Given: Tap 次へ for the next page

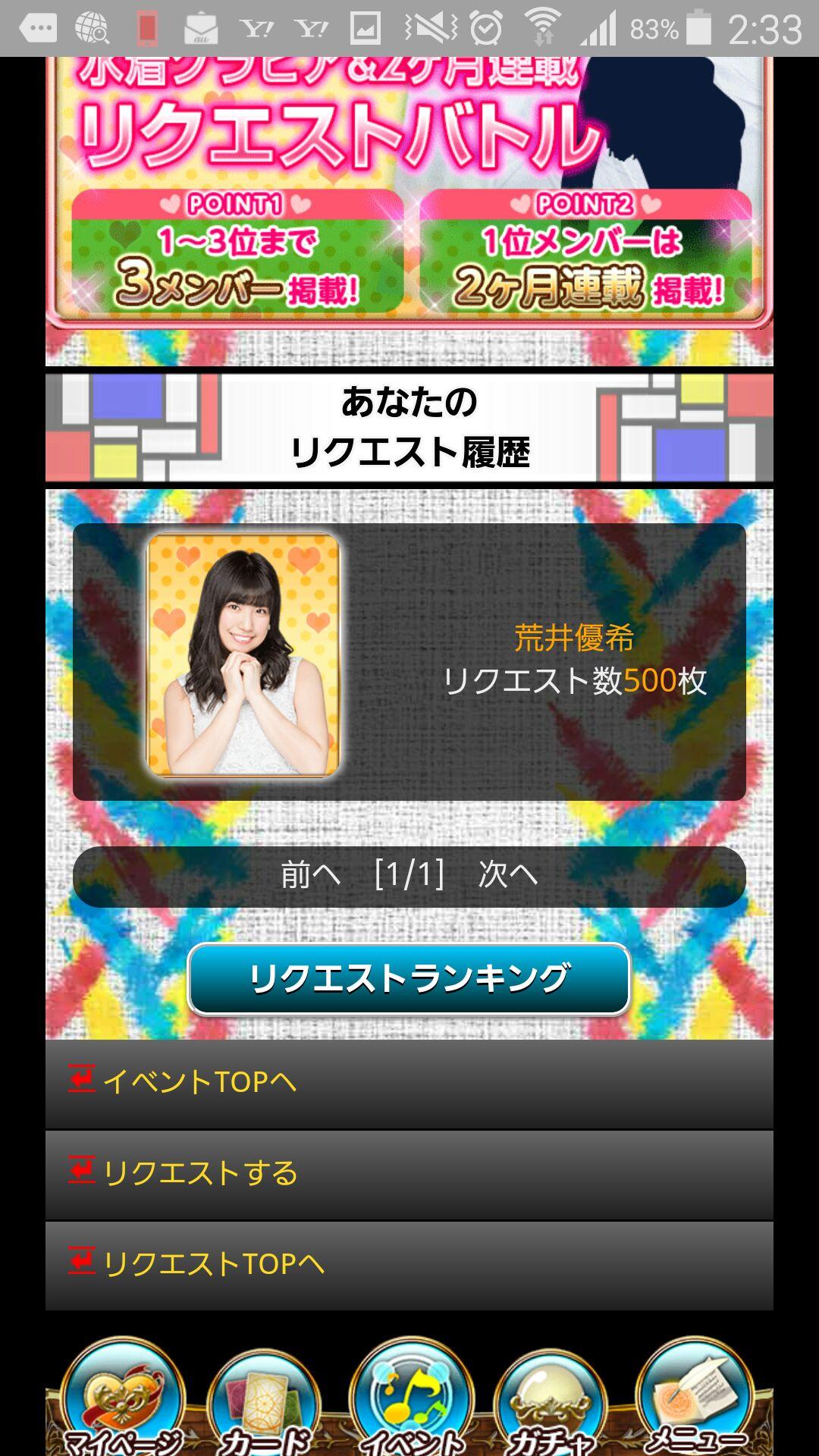Looking at the screenshot, I should point(508,875).
